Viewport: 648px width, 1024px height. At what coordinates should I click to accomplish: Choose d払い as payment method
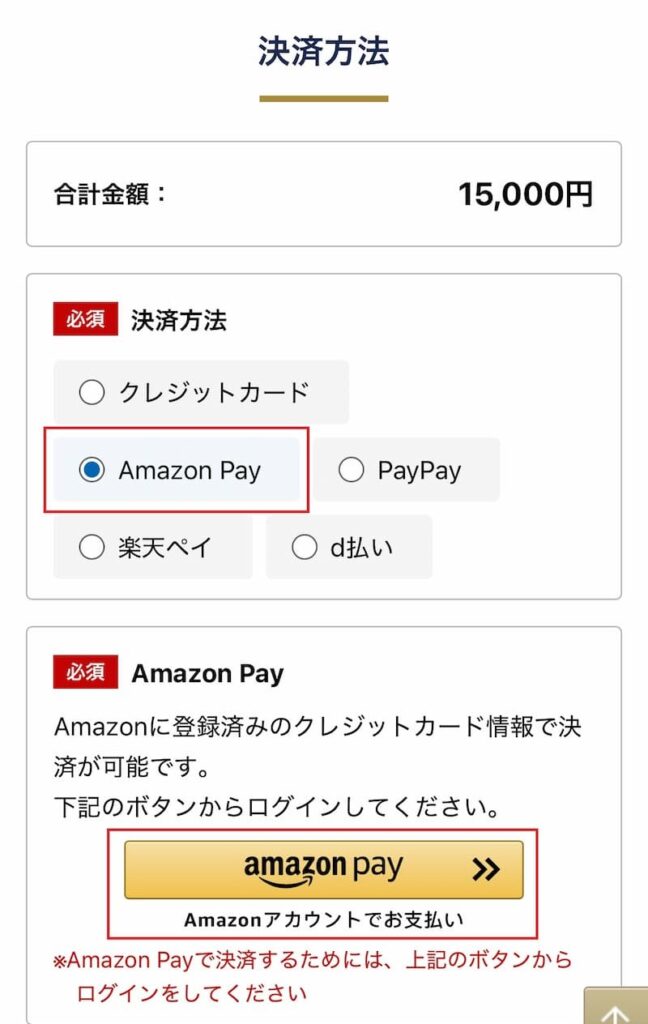coord(304,547)
